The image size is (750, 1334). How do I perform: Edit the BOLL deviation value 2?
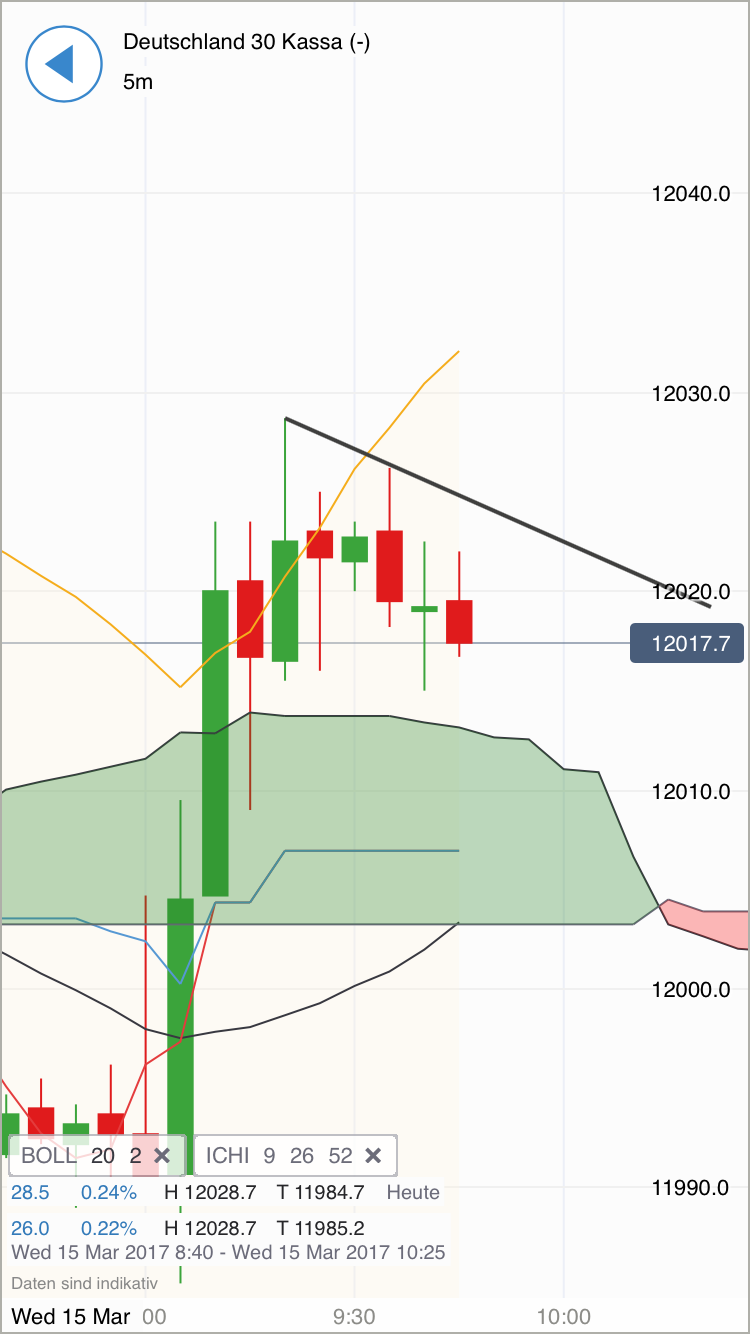134,1155
